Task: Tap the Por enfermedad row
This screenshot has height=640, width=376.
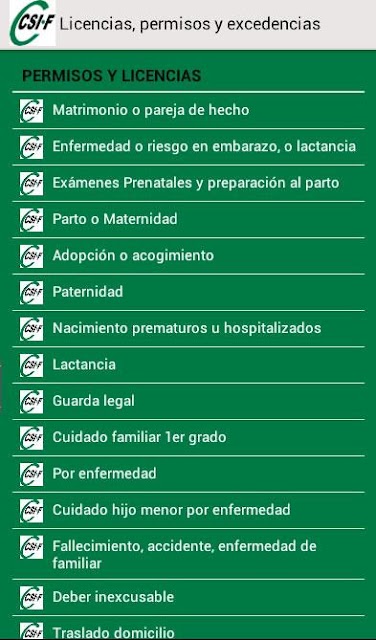Action: pos(188,473)
